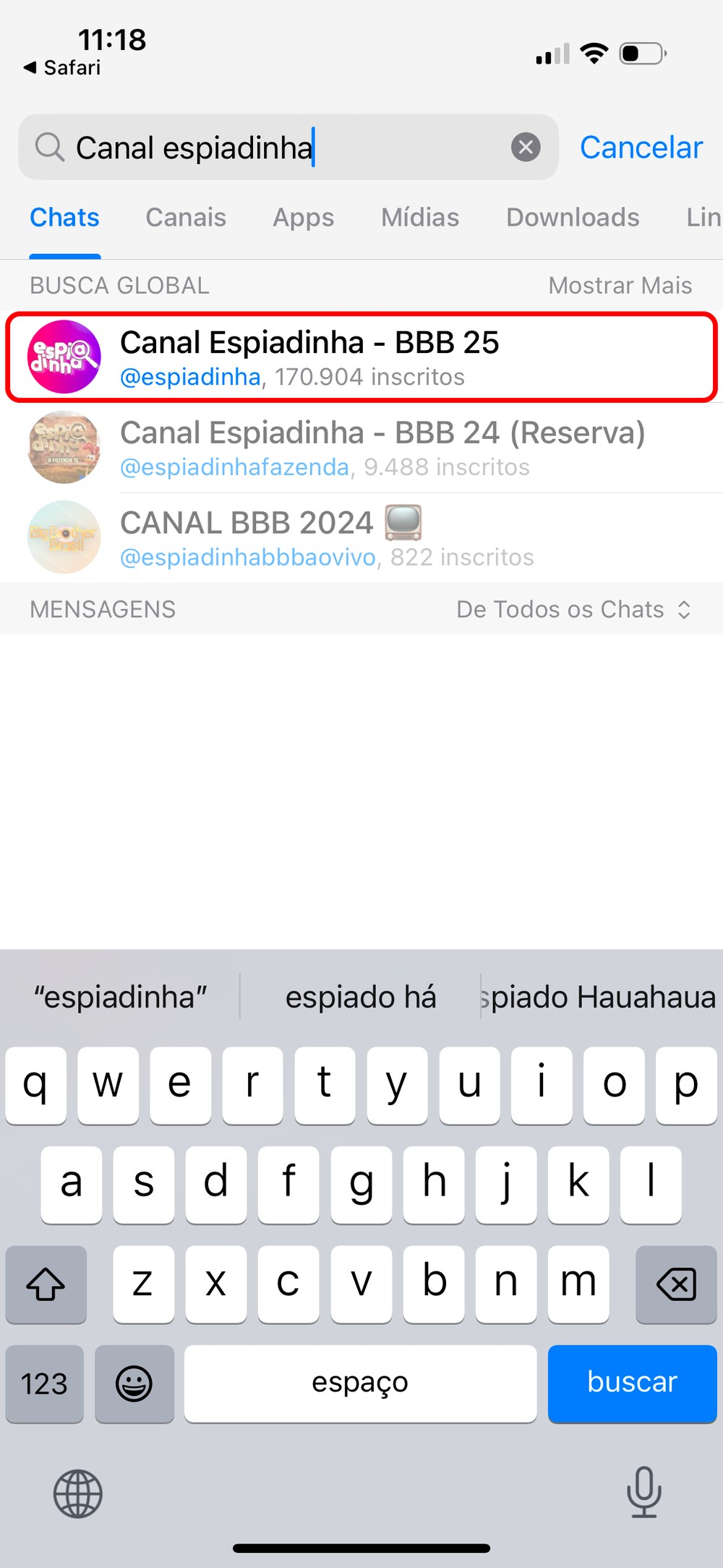723x1568 pixels.
Task: Tap the blue buscar key
Action: pyautogui.click(x=632, y=1384)
